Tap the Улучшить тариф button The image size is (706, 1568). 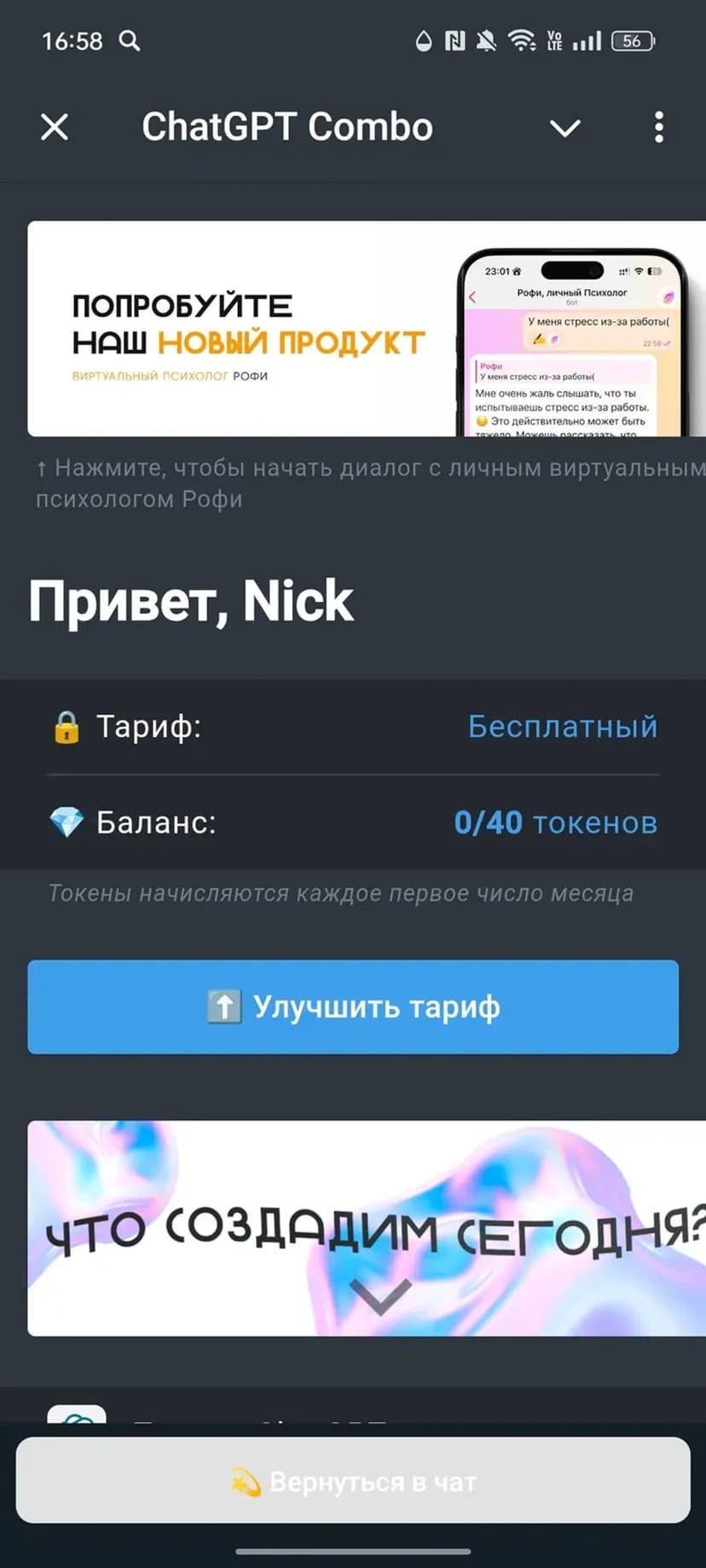[x=353, y=1006]
